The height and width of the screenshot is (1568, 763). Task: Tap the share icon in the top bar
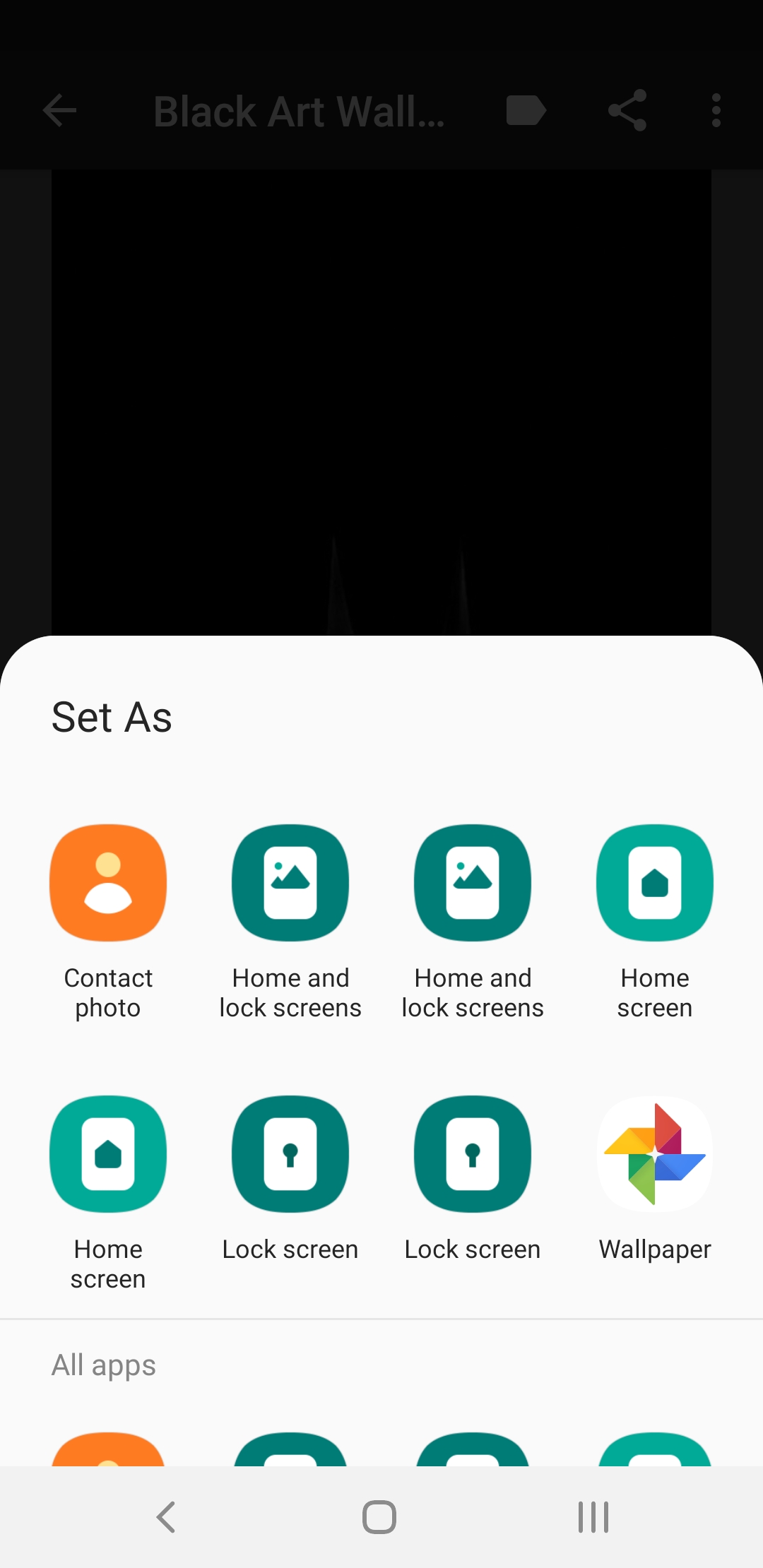click(627, 110)
